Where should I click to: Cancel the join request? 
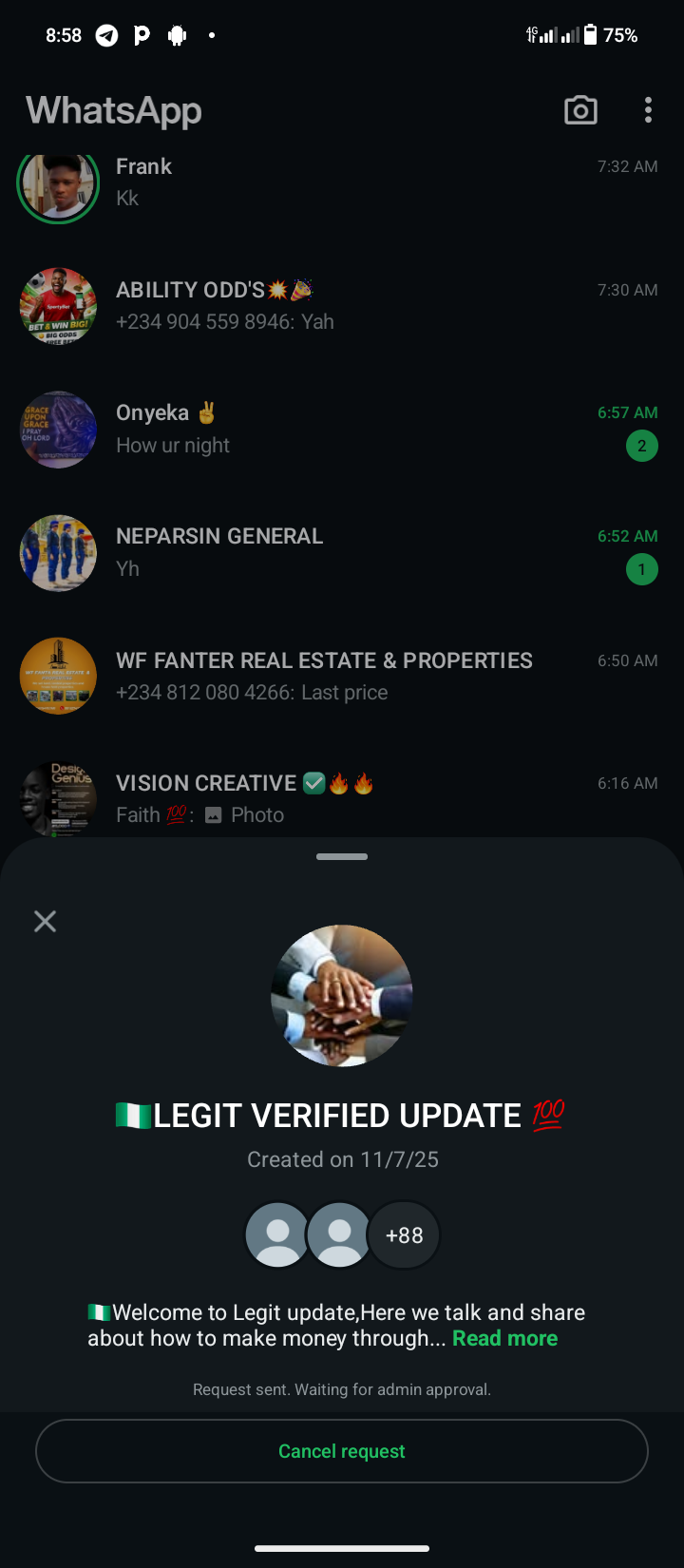[342, 1451]
